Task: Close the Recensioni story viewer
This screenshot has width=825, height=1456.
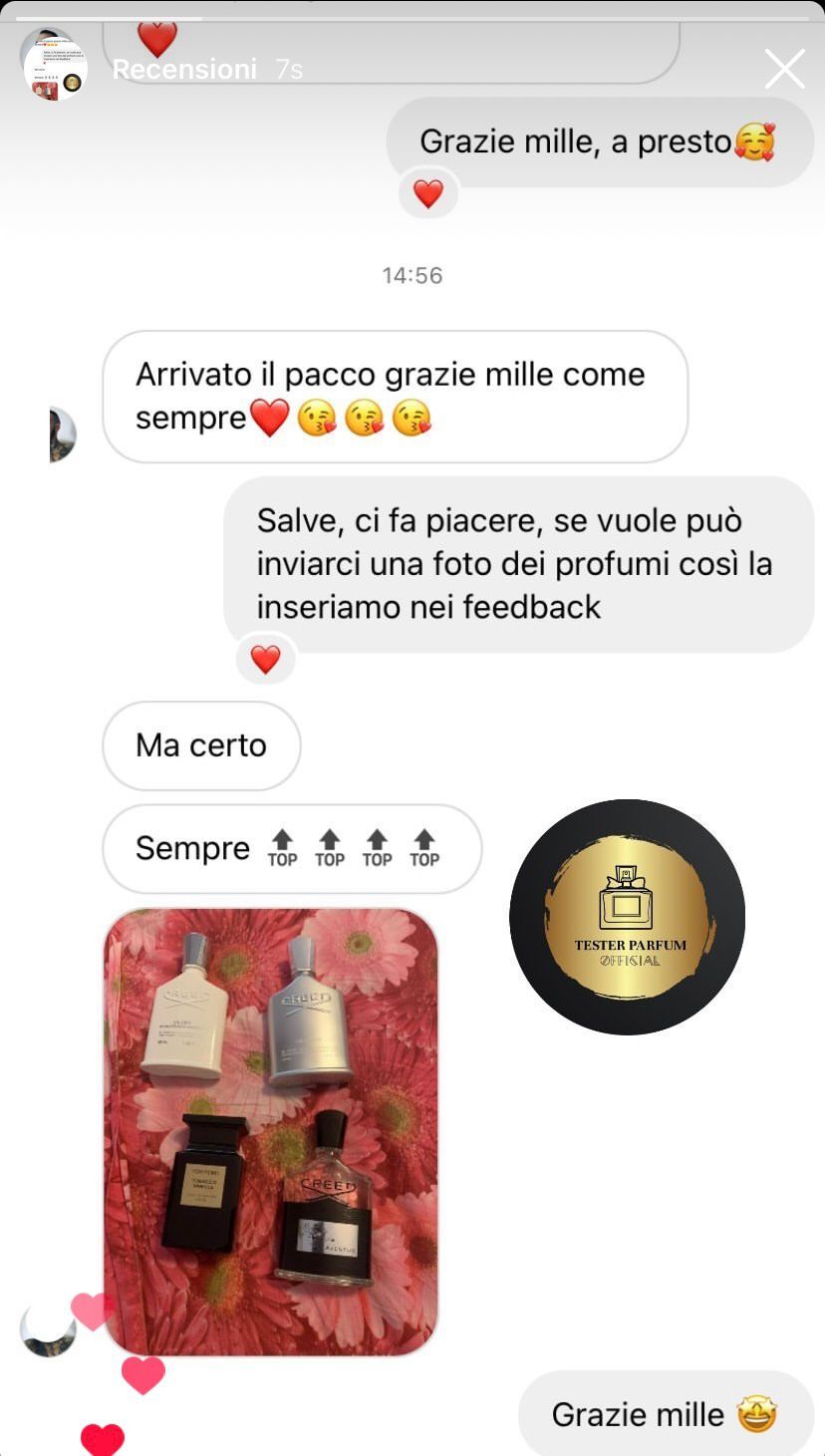Action: coord(784,69)
